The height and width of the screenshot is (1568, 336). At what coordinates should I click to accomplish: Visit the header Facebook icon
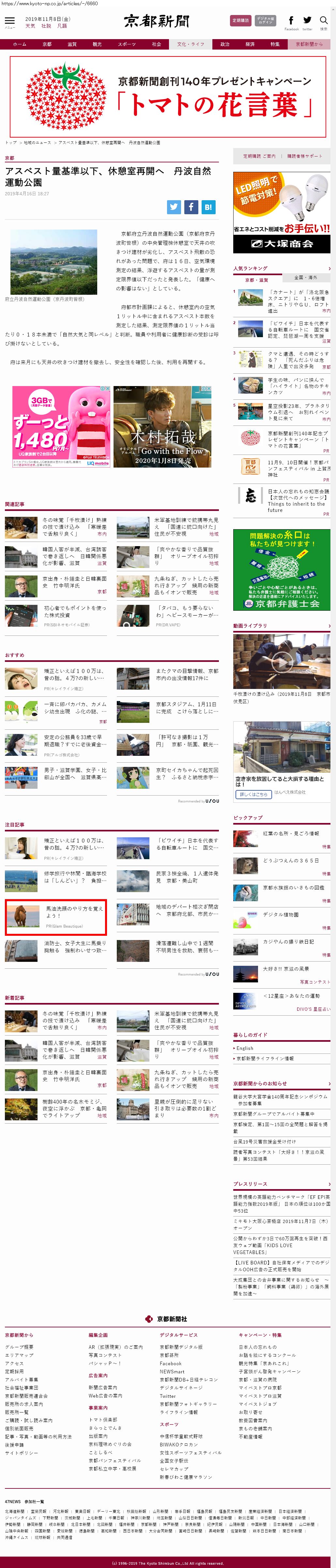click(x=291, y=21)
